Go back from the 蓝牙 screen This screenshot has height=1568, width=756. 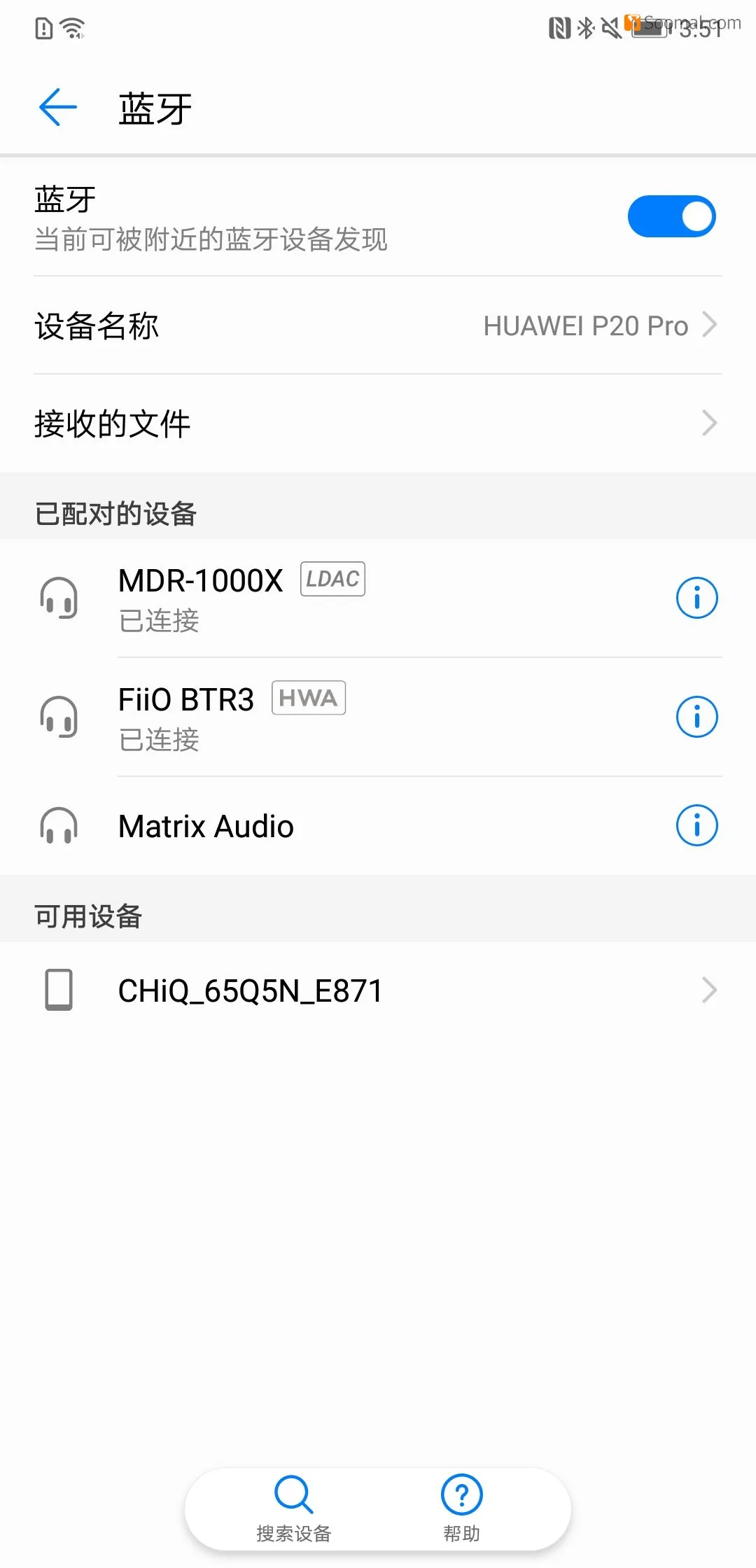[57, 108]
